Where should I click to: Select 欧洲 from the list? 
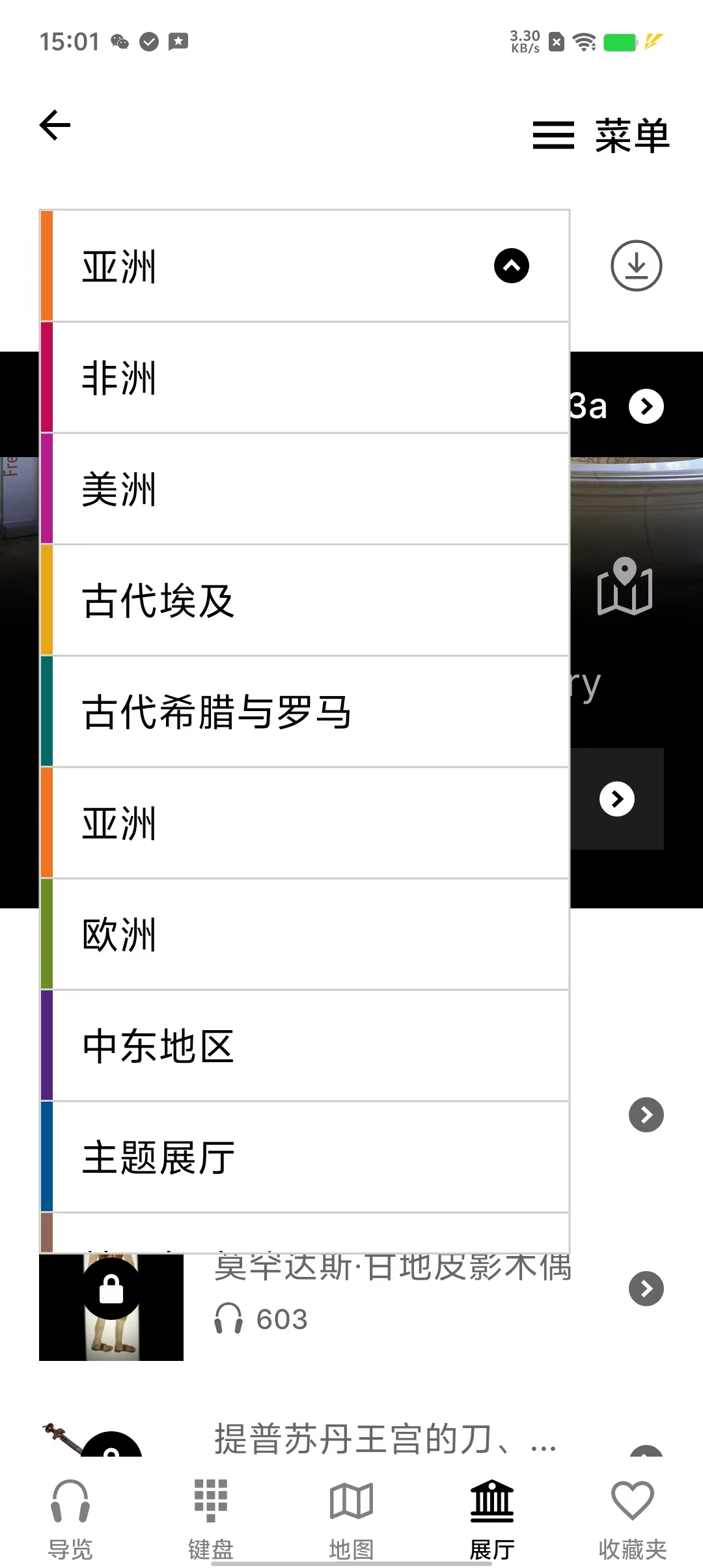pyautogui.click(x=305, y=934)
